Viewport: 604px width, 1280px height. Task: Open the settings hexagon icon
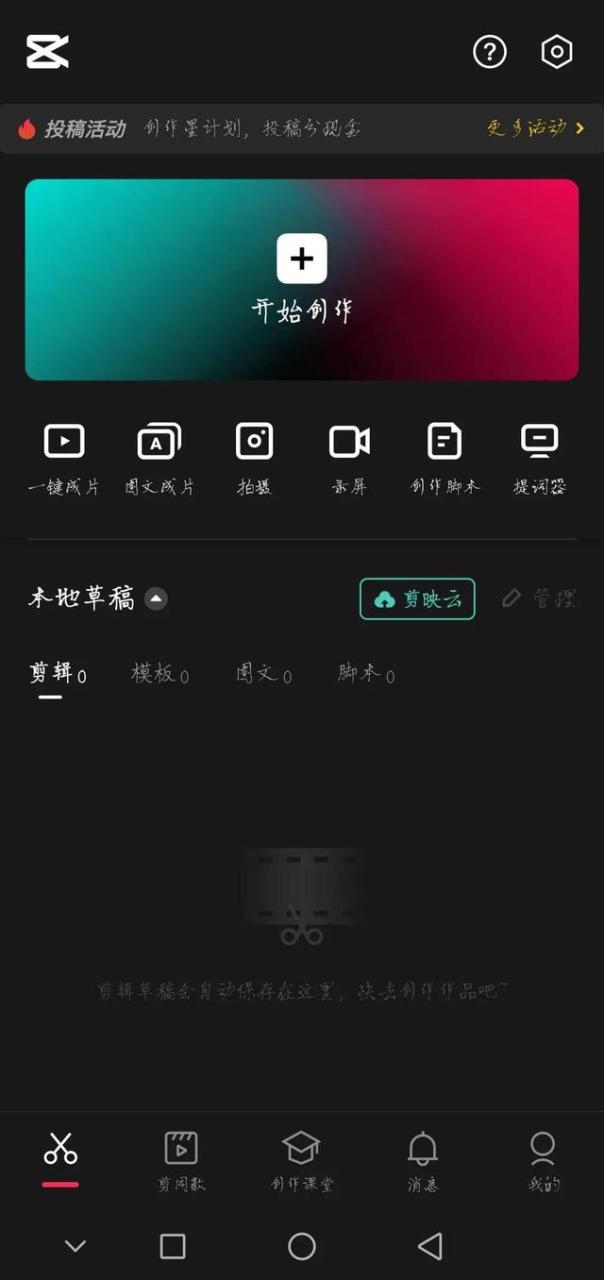tap(556, 52)
